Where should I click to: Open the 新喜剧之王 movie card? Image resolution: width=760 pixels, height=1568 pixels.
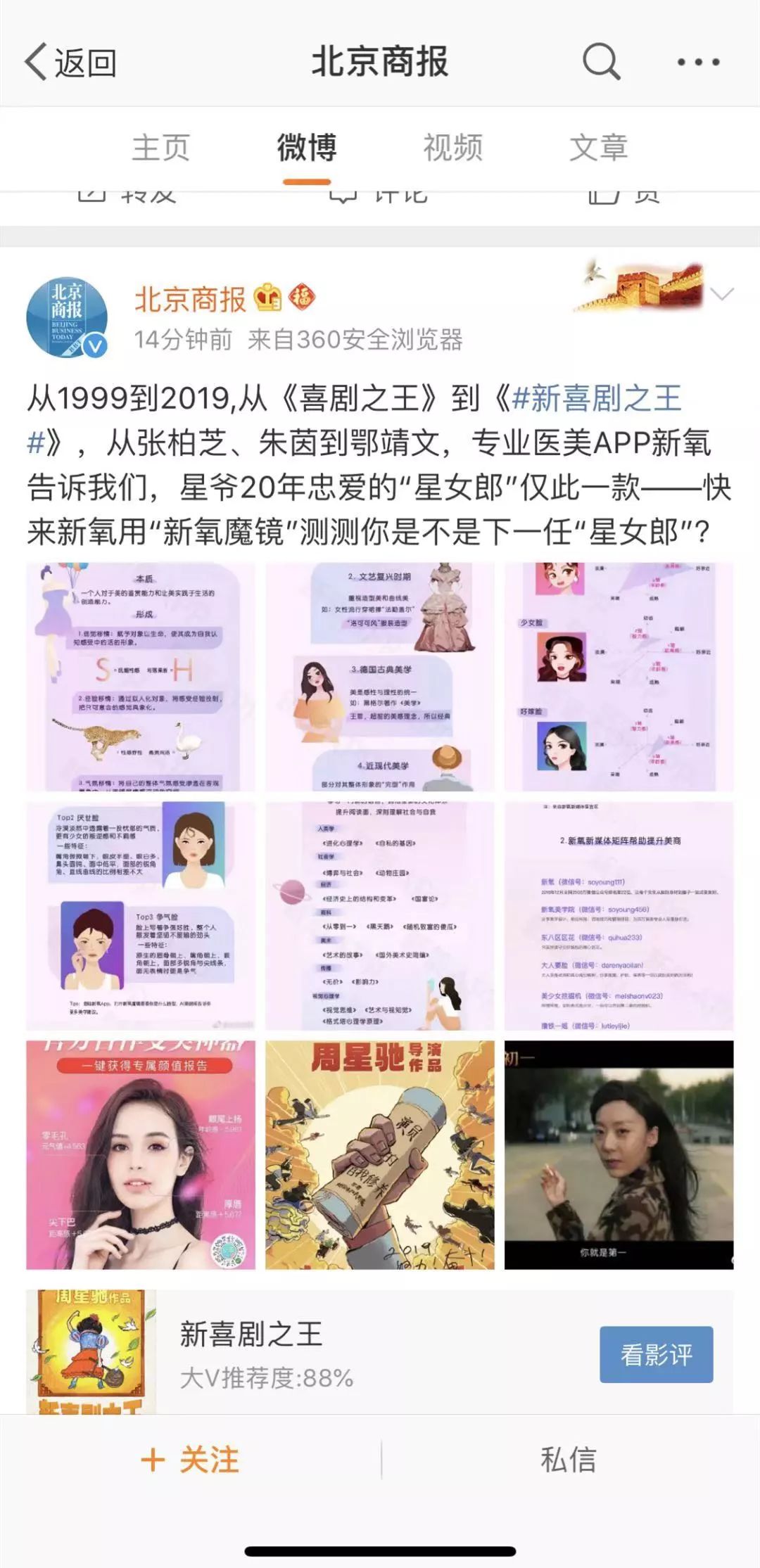tap(317, 1353)
